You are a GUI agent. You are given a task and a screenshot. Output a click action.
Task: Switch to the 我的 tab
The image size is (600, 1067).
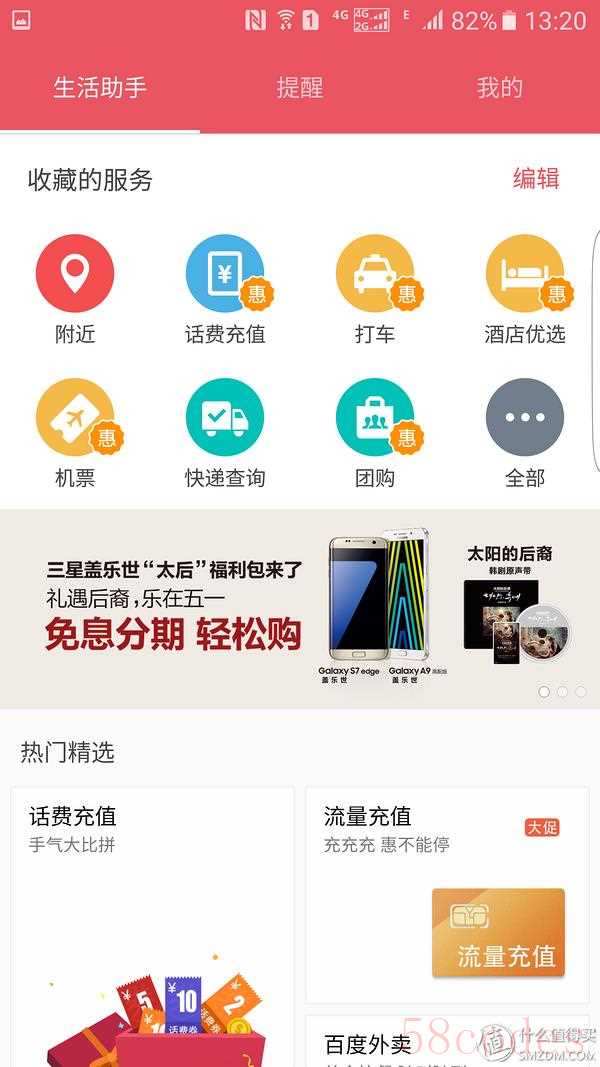499,88
